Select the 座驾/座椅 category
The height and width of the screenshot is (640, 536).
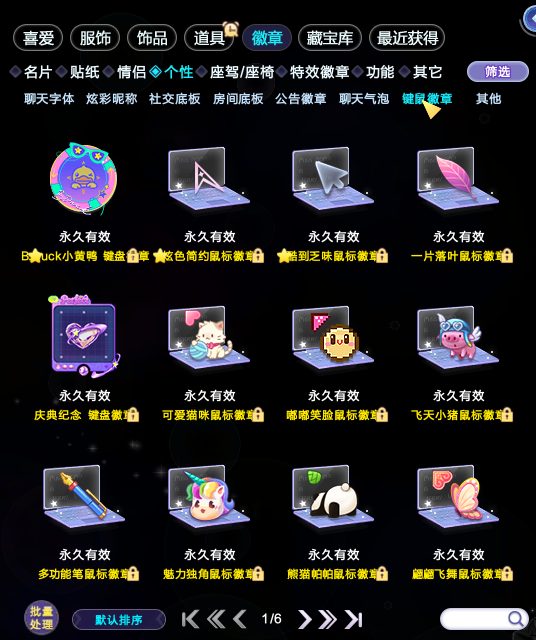(242, 72)
